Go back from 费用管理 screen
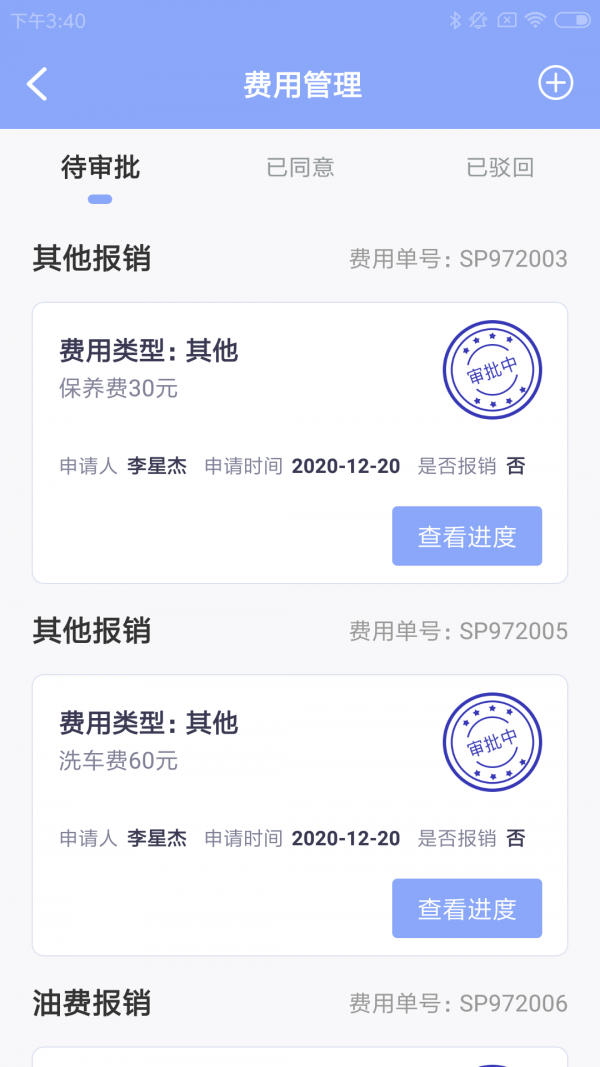 click(x=37, y=85)
